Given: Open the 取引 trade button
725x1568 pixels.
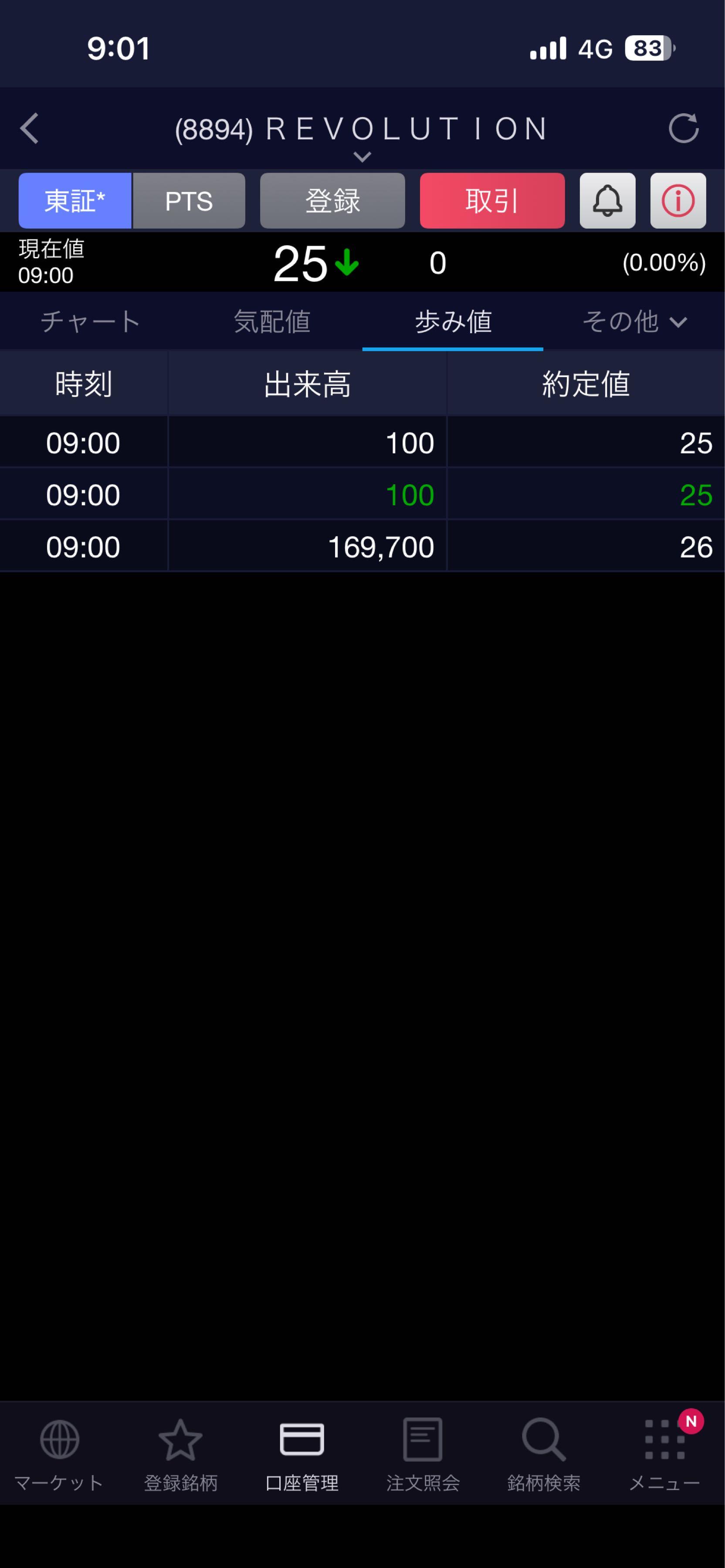Looking at the screenshot, I should click(492, 201).
